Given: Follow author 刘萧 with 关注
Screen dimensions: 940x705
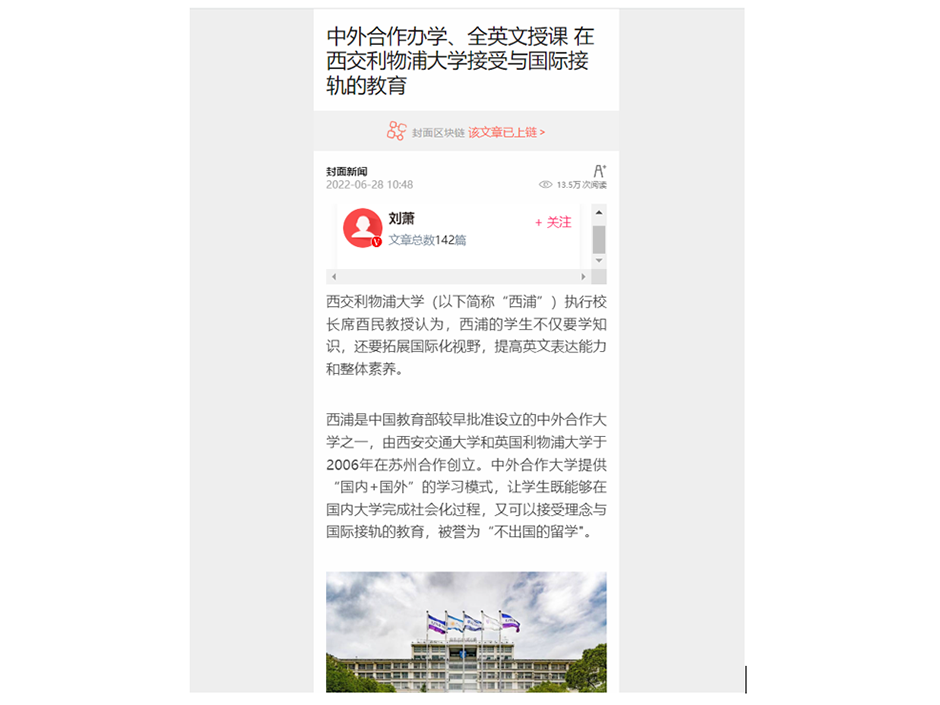Looking at the screenshot, I should (x=553, y=222).
